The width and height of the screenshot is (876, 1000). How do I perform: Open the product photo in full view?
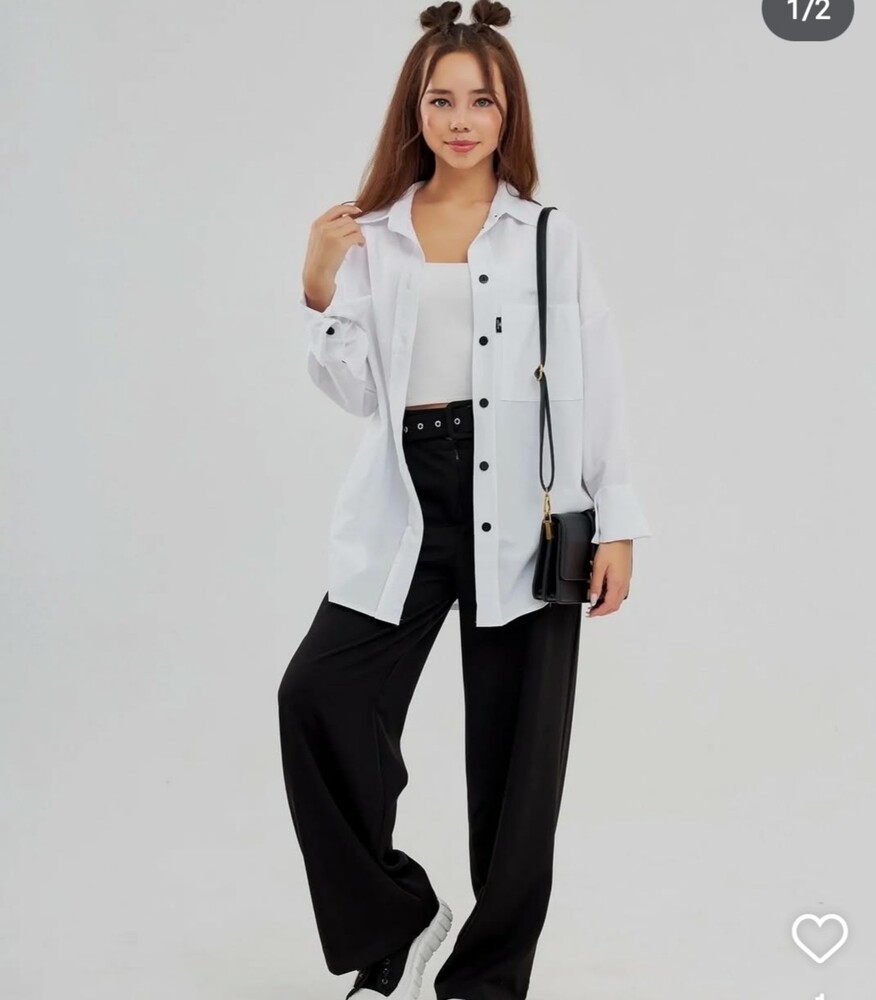pyautogui.click(x=438, y=500)
